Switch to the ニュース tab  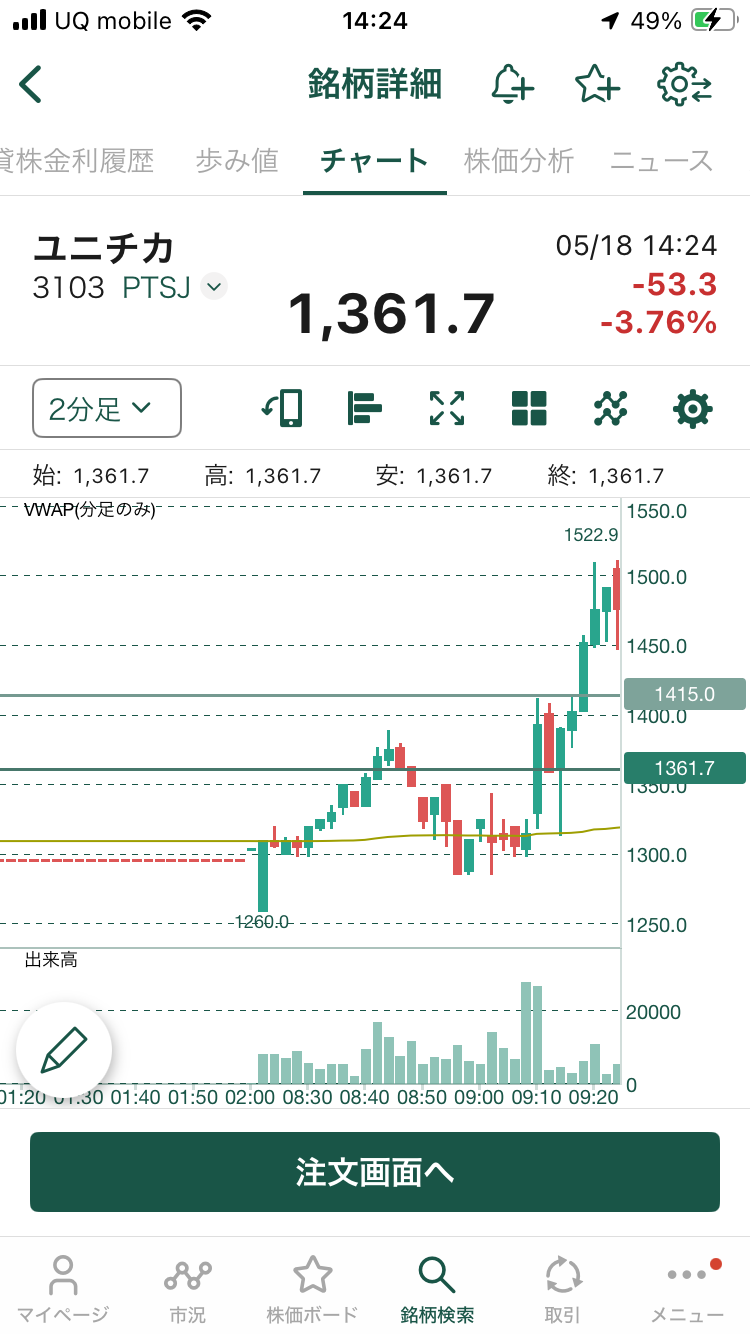click(x=661, y=160)
